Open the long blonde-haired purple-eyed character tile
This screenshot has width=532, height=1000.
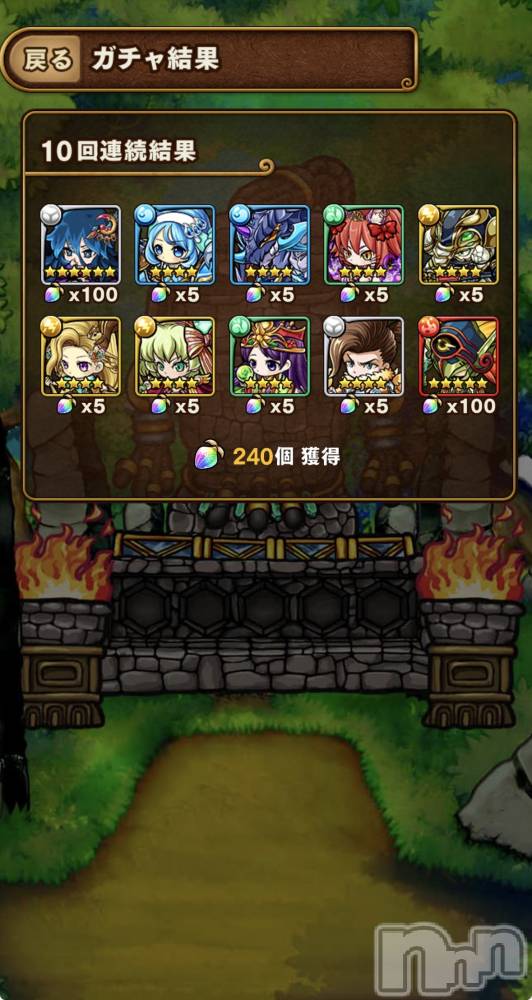click(x=80, y=356)
